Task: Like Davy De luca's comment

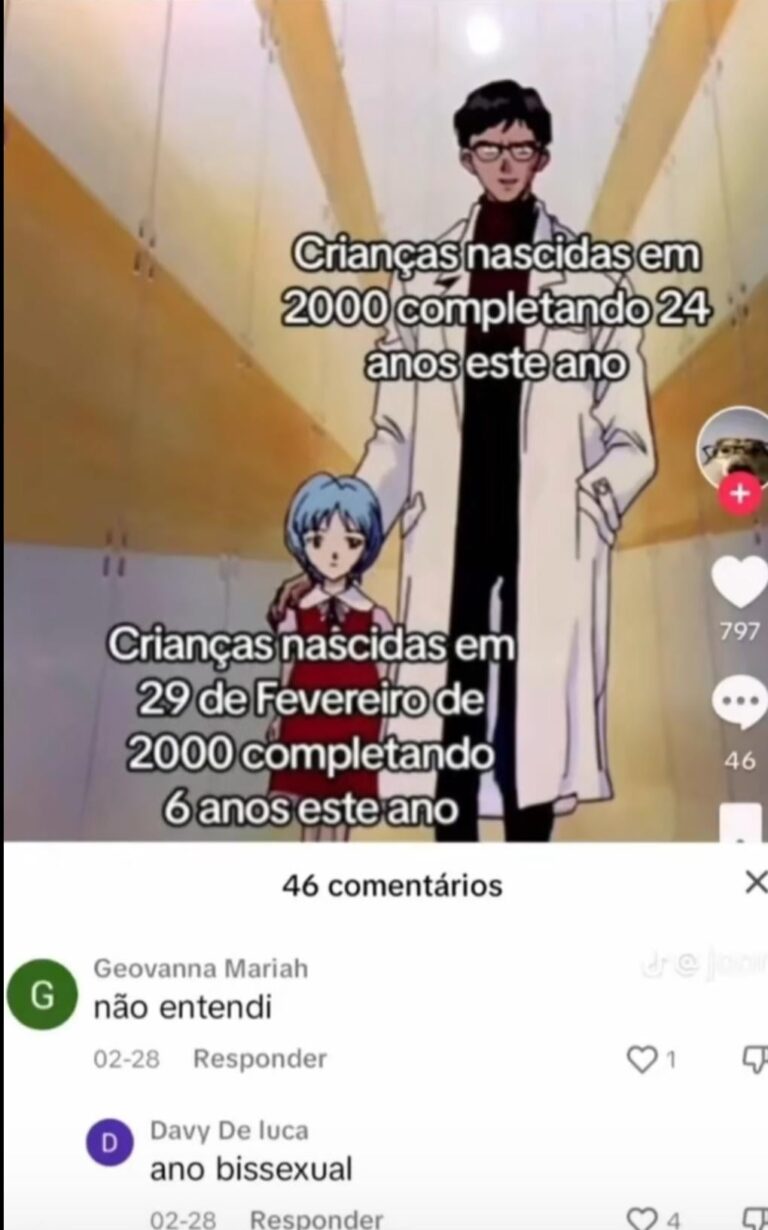Action: tap(641, 1219)
